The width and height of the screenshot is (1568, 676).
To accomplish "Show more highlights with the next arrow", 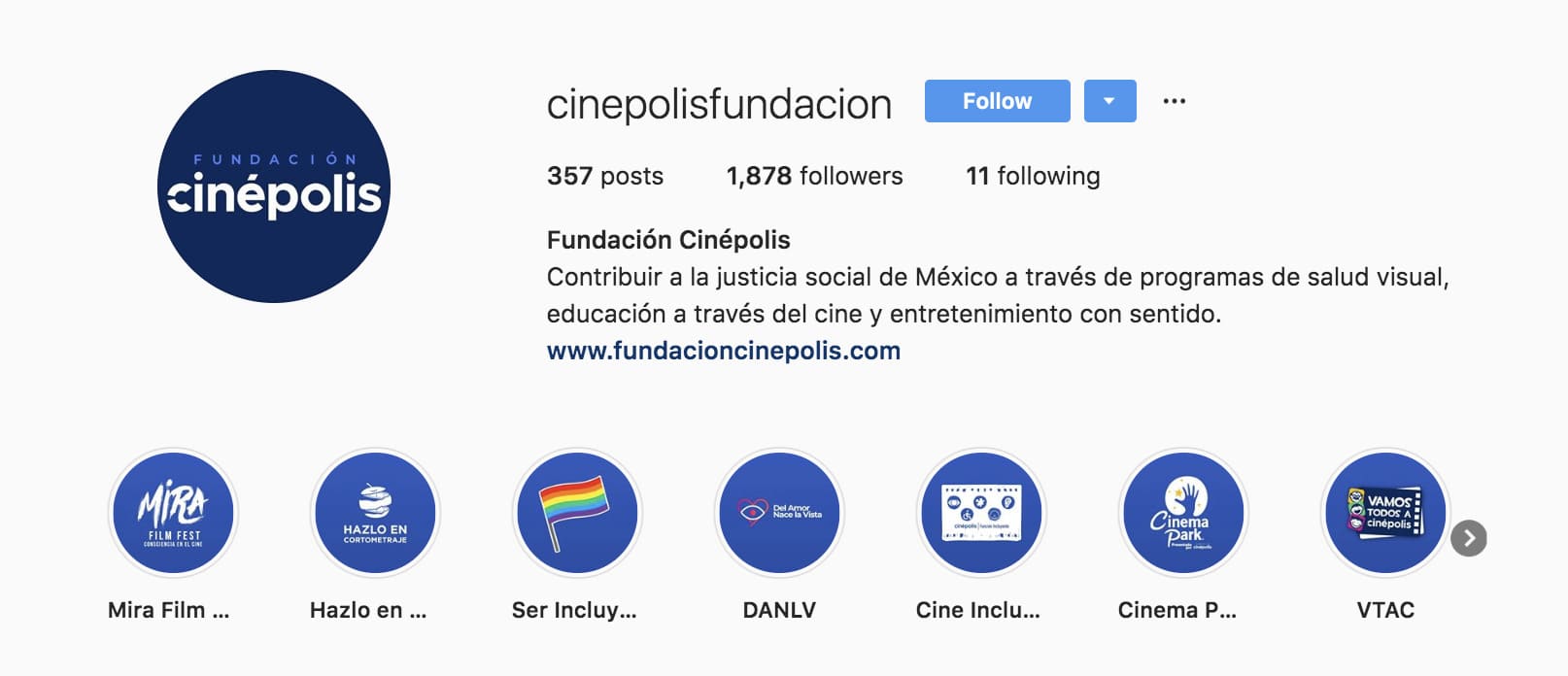I will 1469,538.
